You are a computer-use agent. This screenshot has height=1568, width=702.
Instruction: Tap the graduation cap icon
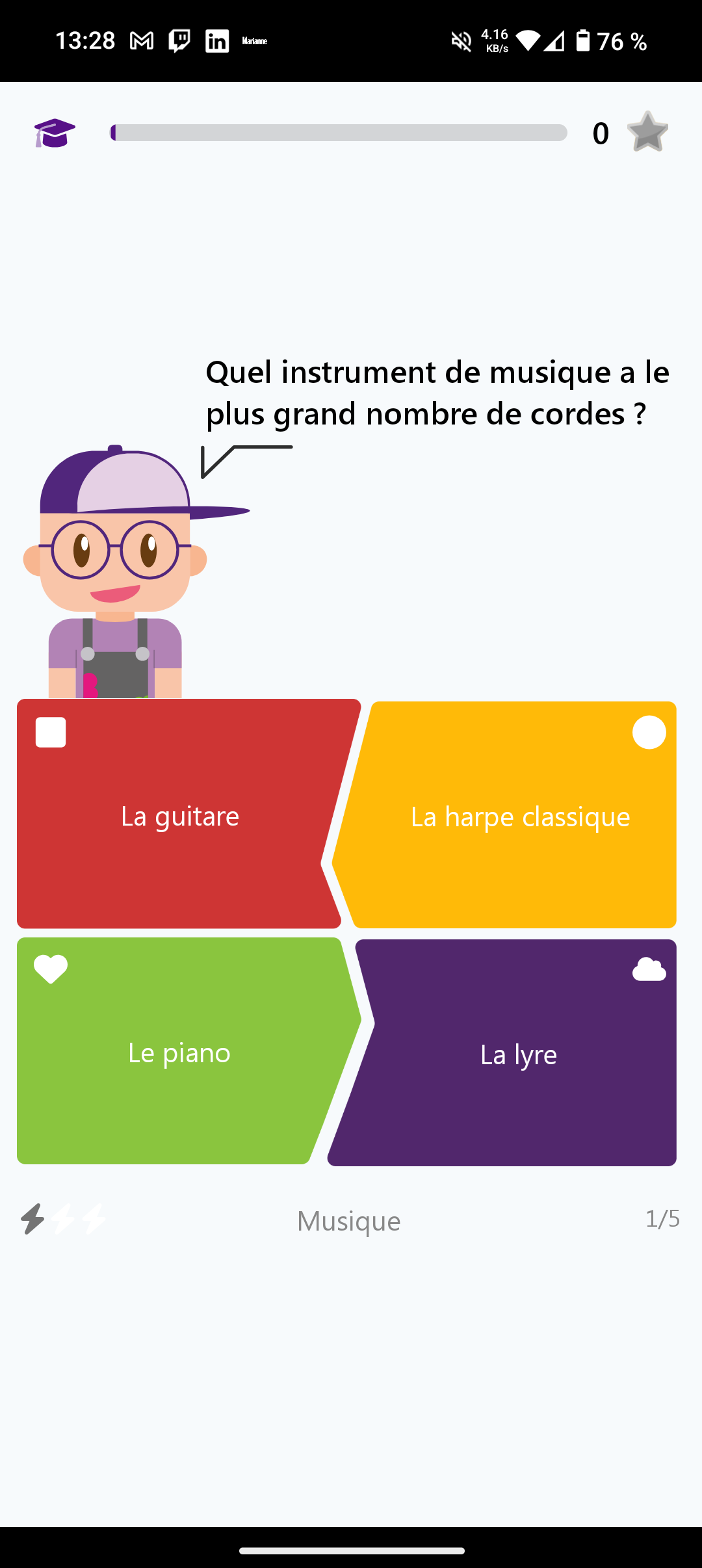coord(55,133)
